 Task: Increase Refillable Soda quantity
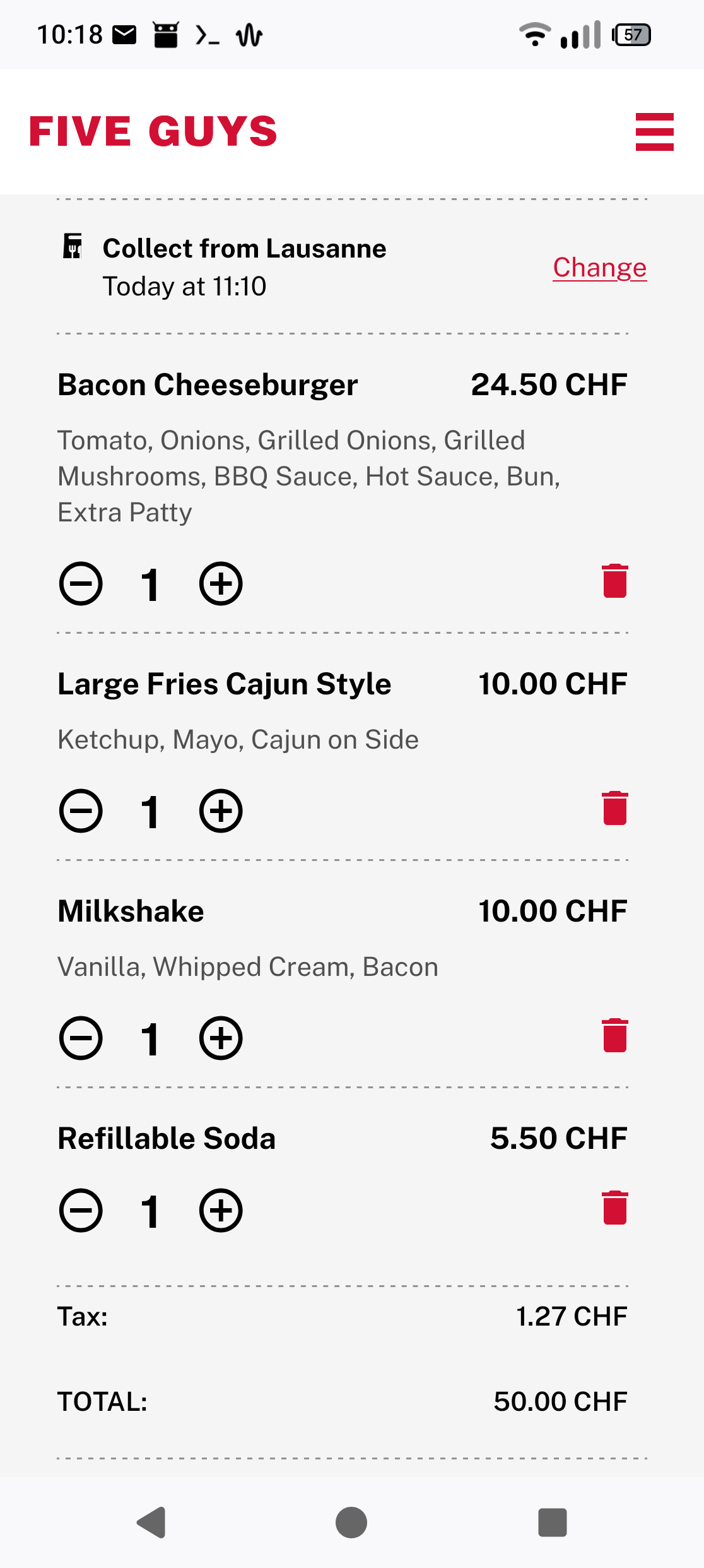point(221,1210)
